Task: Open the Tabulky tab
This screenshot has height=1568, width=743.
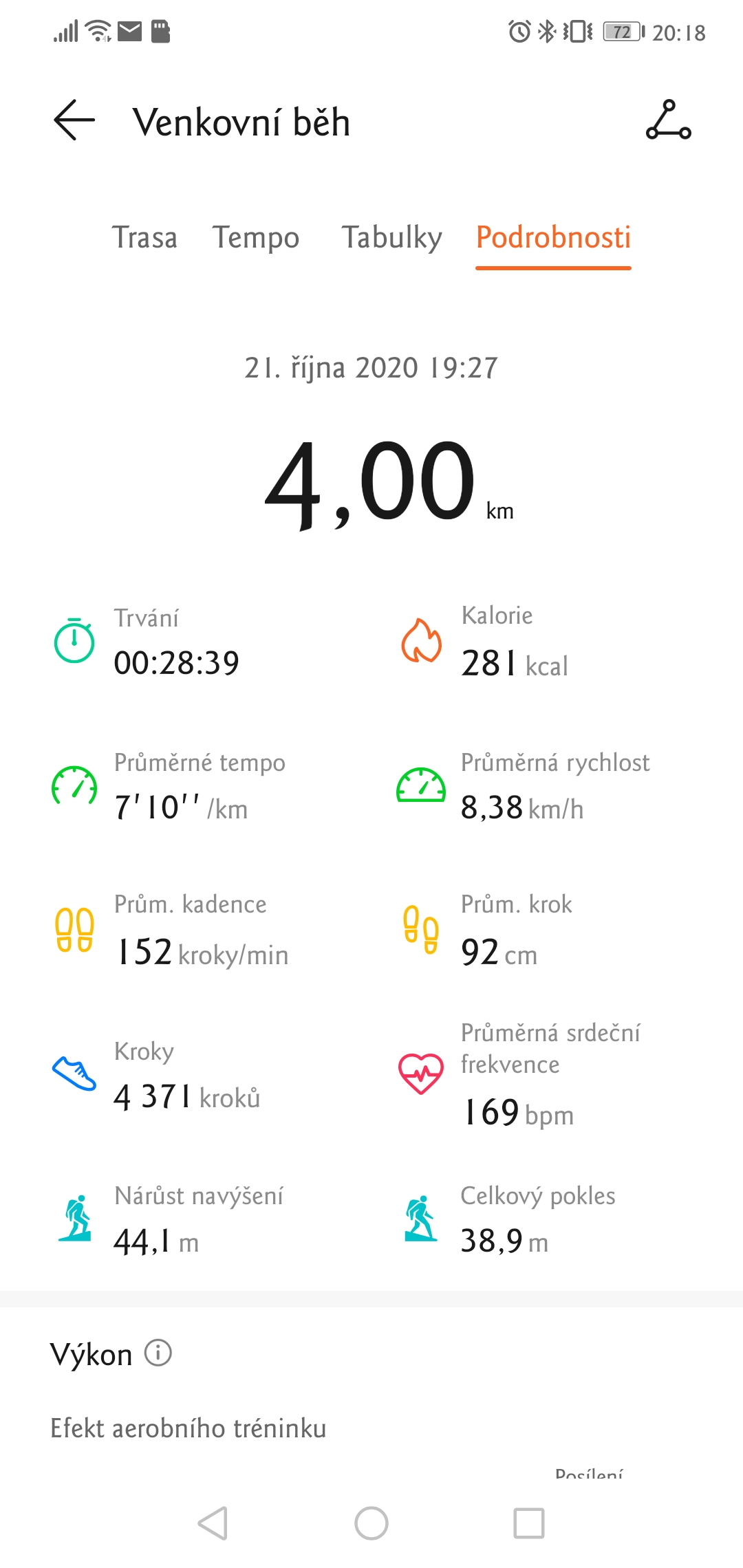Action: coord(392,238)
